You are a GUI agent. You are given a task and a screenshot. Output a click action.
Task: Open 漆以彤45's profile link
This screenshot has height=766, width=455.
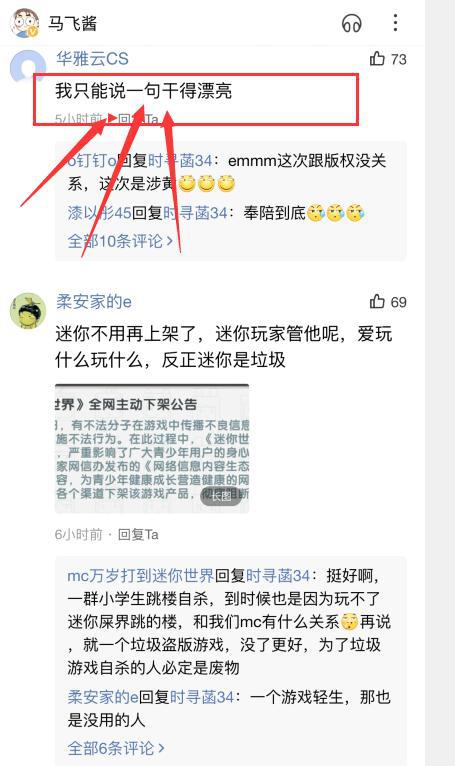(99, 213)
